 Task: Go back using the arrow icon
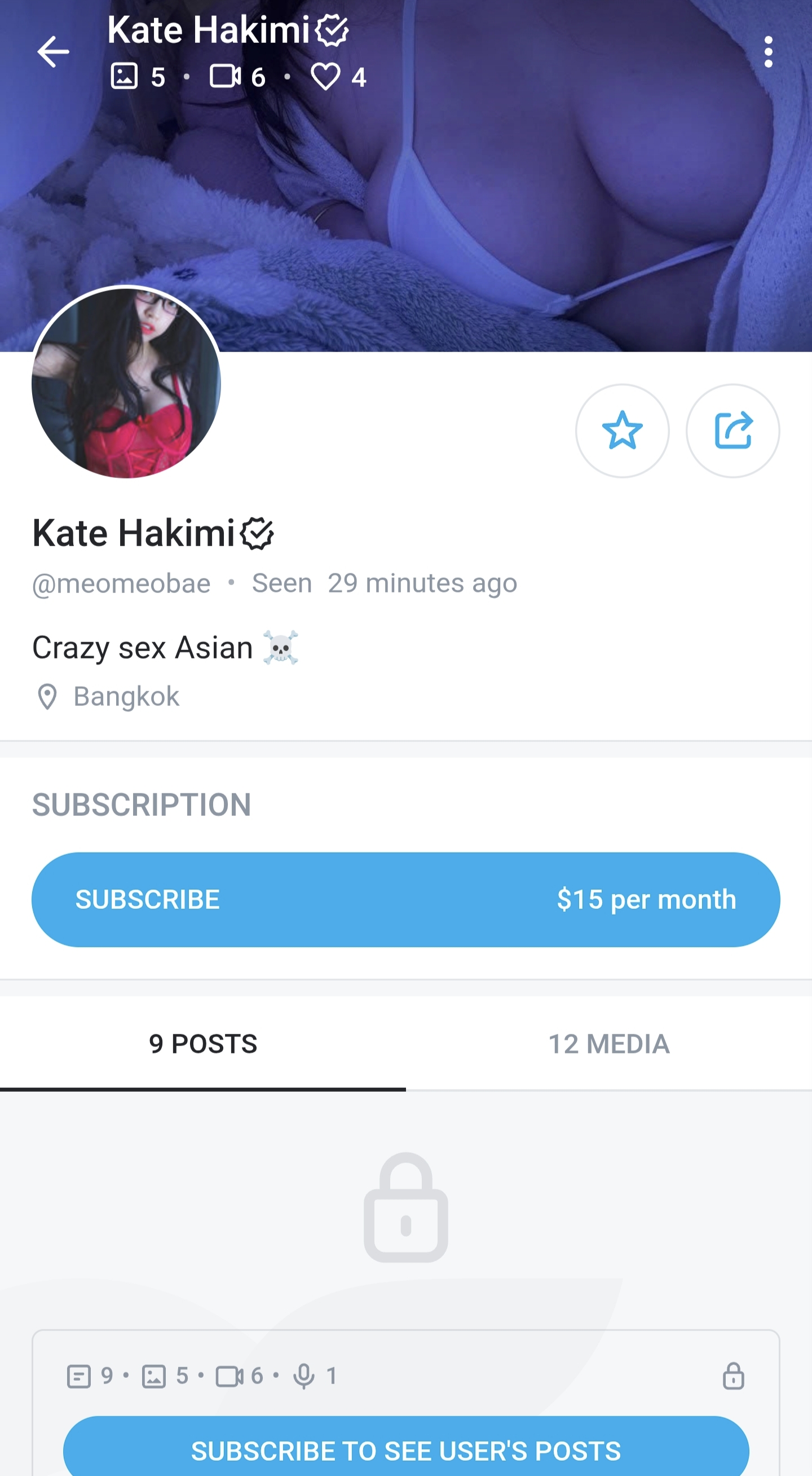52,51
